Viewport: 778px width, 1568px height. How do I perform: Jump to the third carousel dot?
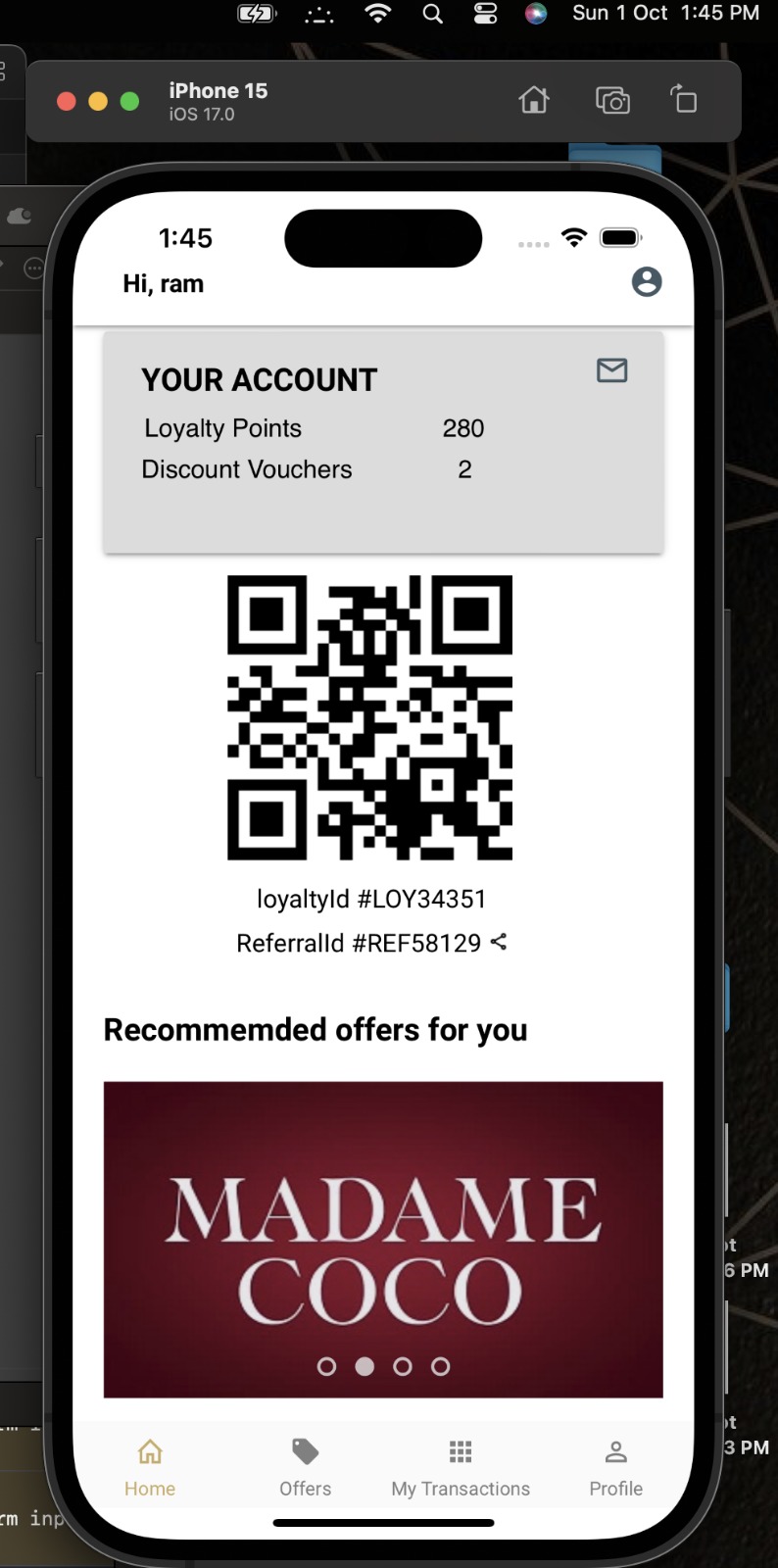(403, 1366)
